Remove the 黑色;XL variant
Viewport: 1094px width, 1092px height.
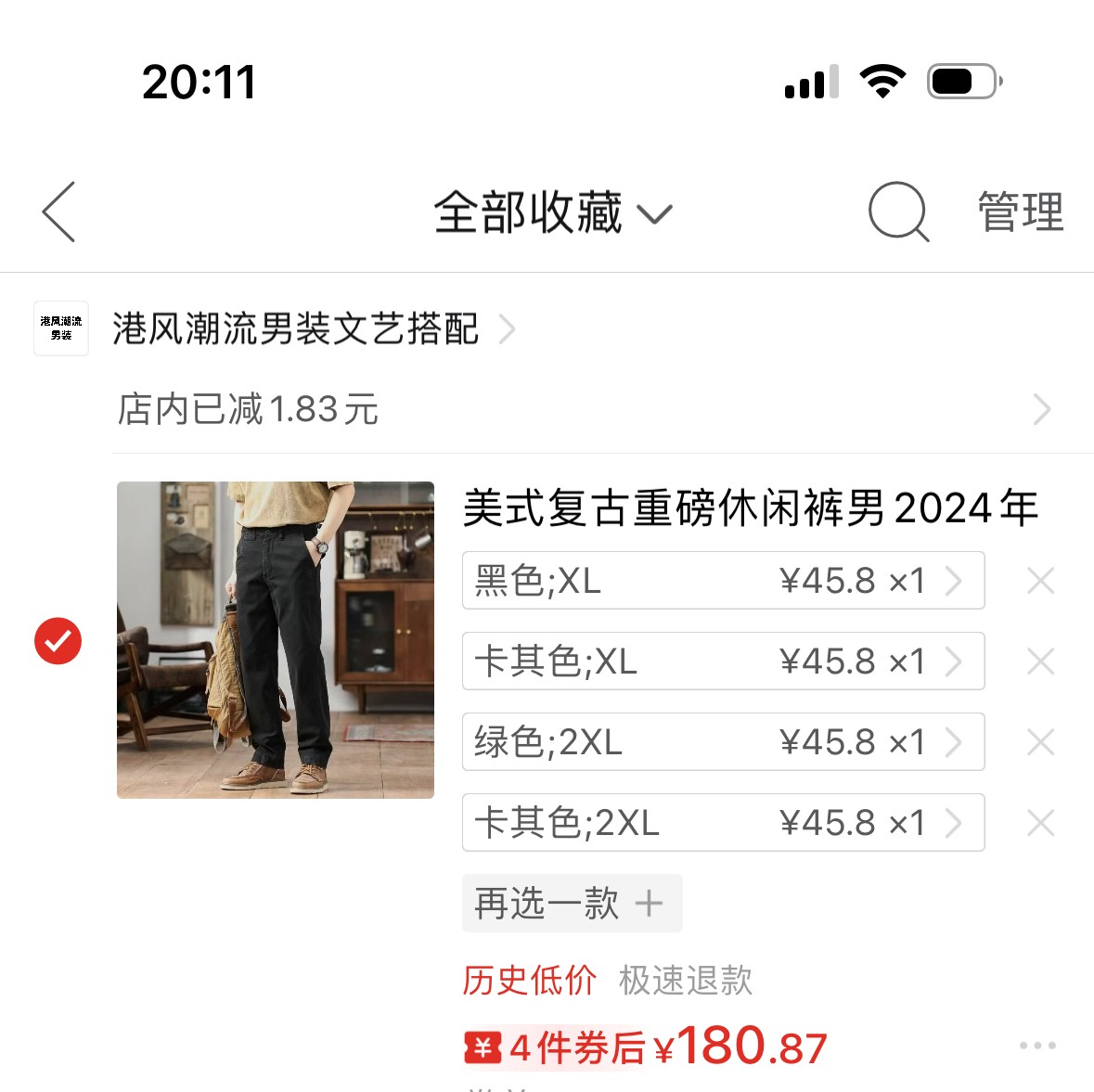[x=1040, y=581]
